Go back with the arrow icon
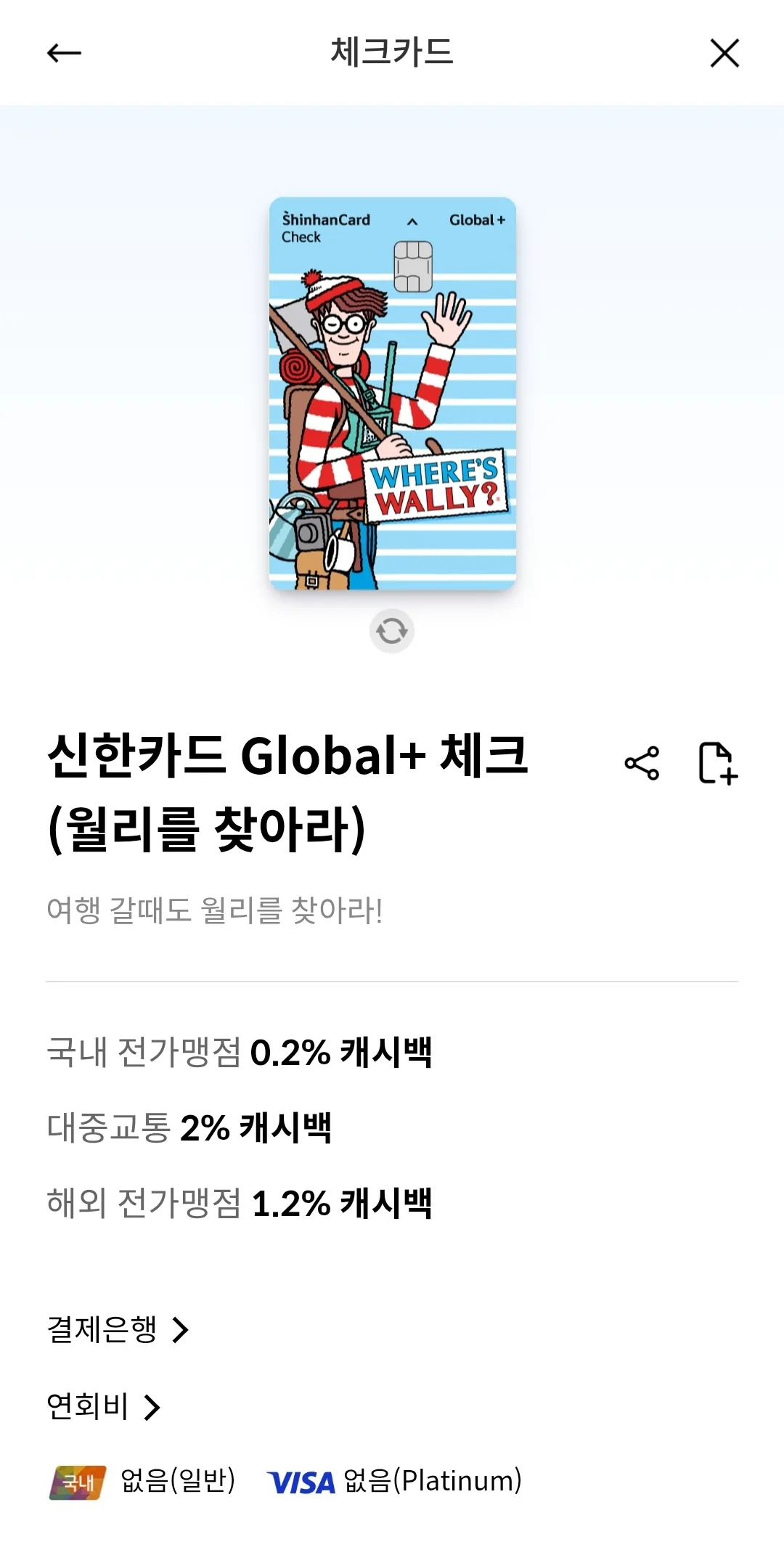784x1542 pixels. pyautogui.click(x=64, y=53)
